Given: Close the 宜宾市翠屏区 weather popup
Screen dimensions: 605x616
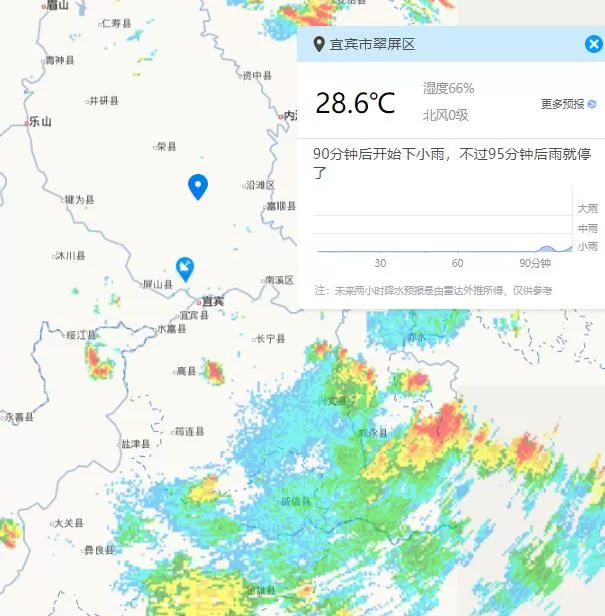Looking at the screenshot, I should pos(593,44).
